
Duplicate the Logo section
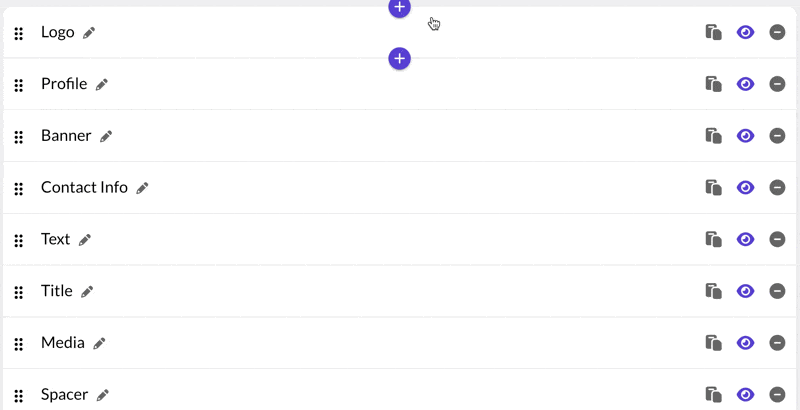pos(713,32)
